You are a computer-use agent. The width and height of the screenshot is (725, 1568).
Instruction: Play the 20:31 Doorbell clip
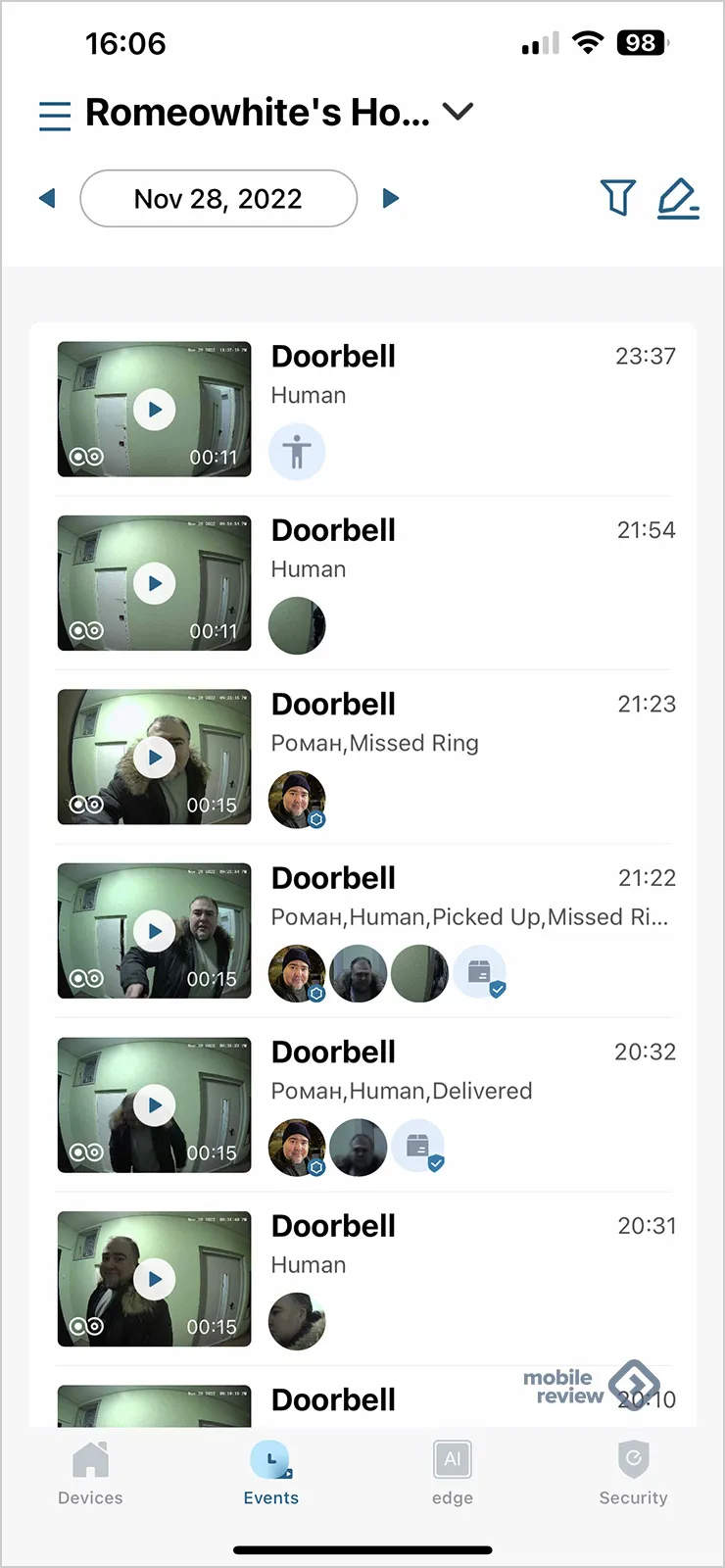[155, 1279]
